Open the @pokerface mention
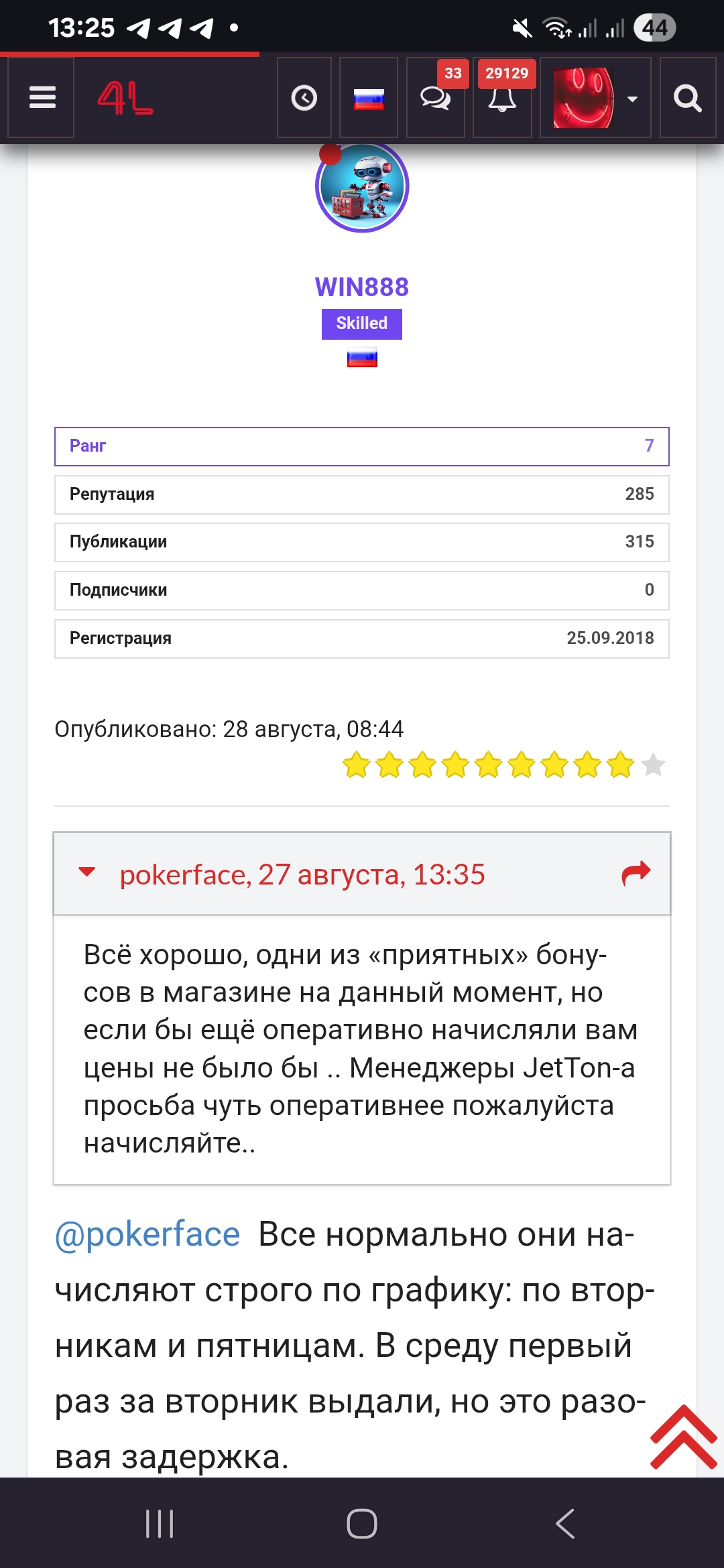The width and height of the screenshot is (724, 1568). [147, 1234]
